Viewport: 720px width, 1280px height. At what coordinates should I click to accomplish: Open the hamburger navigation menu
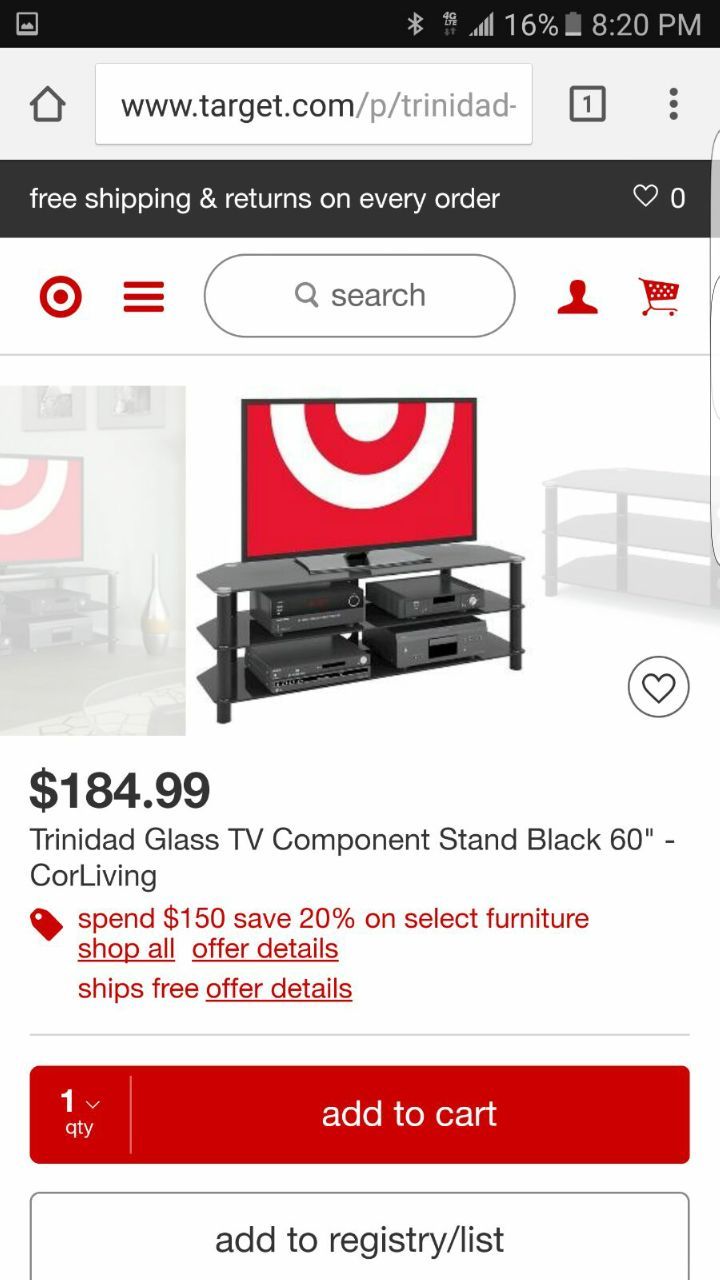(x=143, y=296)
